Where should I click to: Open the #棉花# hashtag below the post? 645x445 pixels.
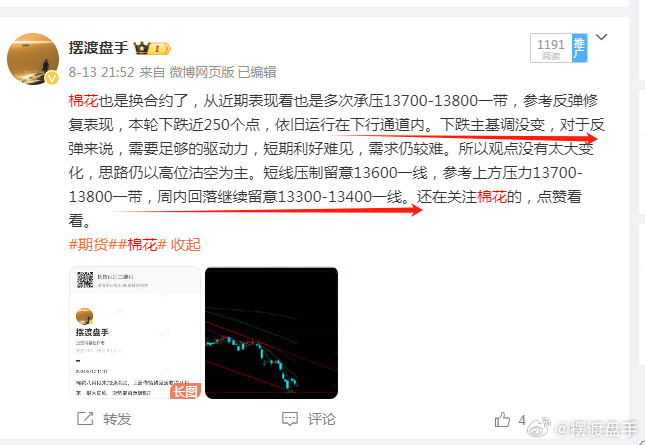coord(136,245)
